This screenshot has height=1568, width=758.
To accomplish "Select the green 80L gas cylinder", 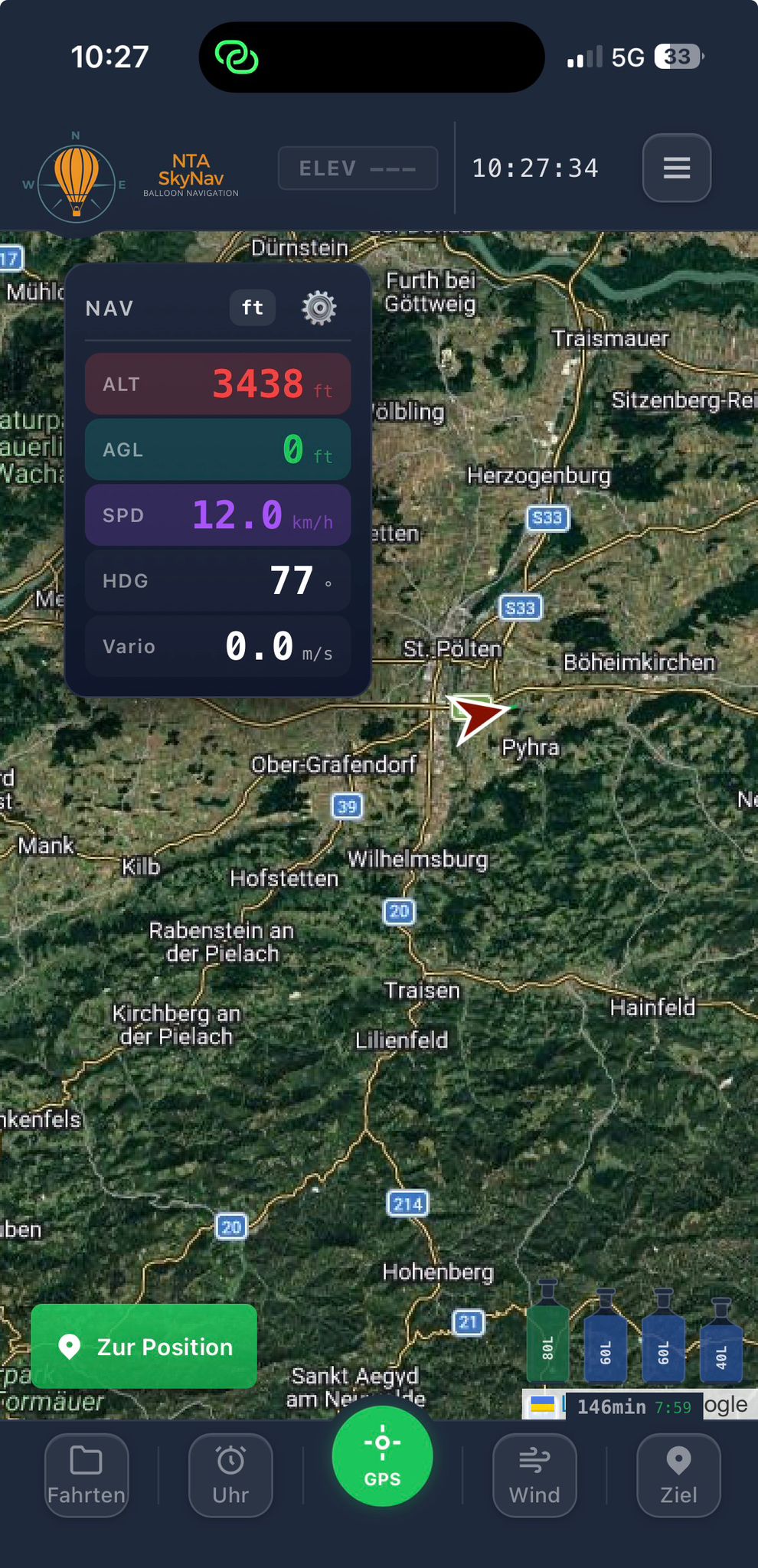I will pos(547,1340).
